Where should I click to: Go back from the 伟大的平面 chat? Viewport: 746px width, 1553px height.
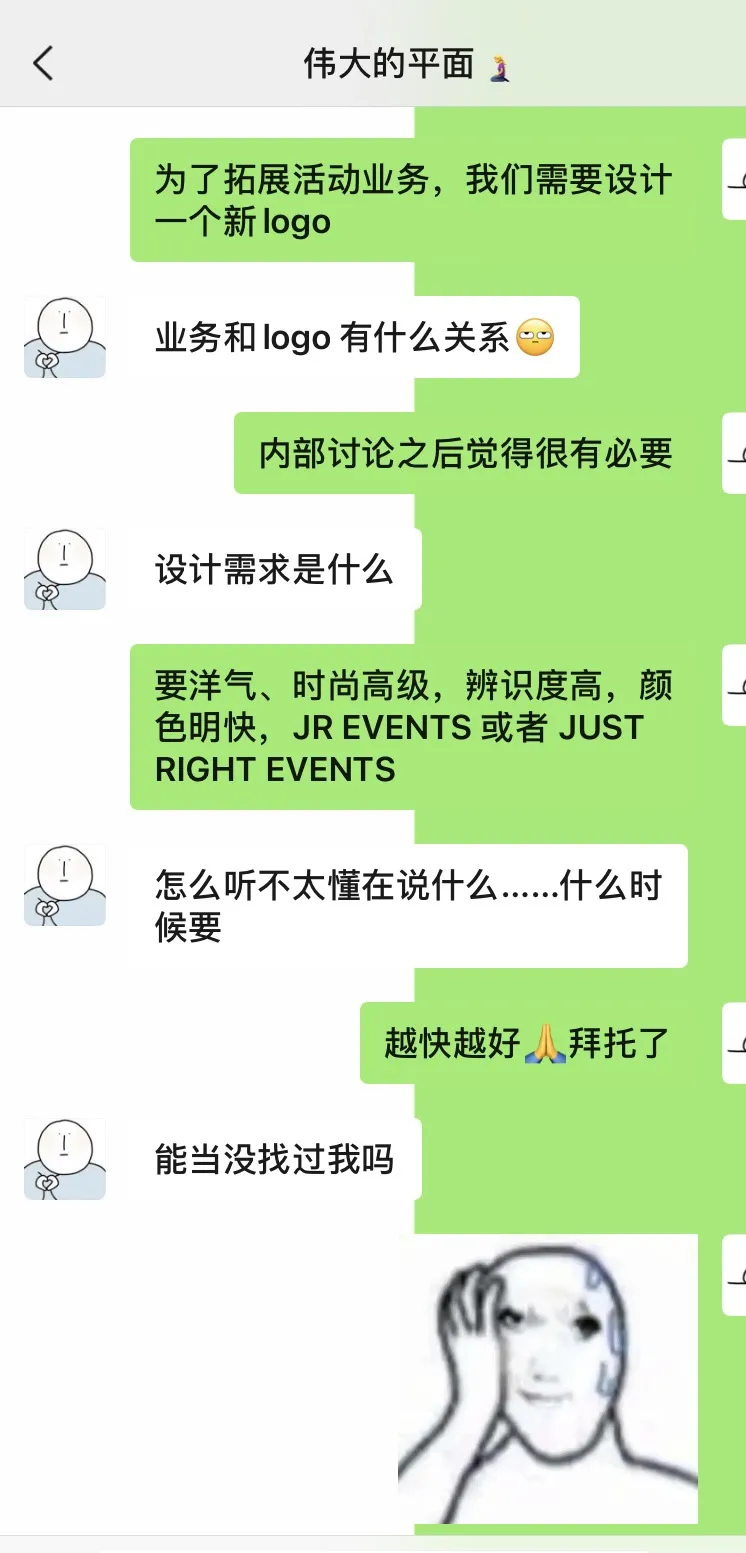tap(42, 64)
